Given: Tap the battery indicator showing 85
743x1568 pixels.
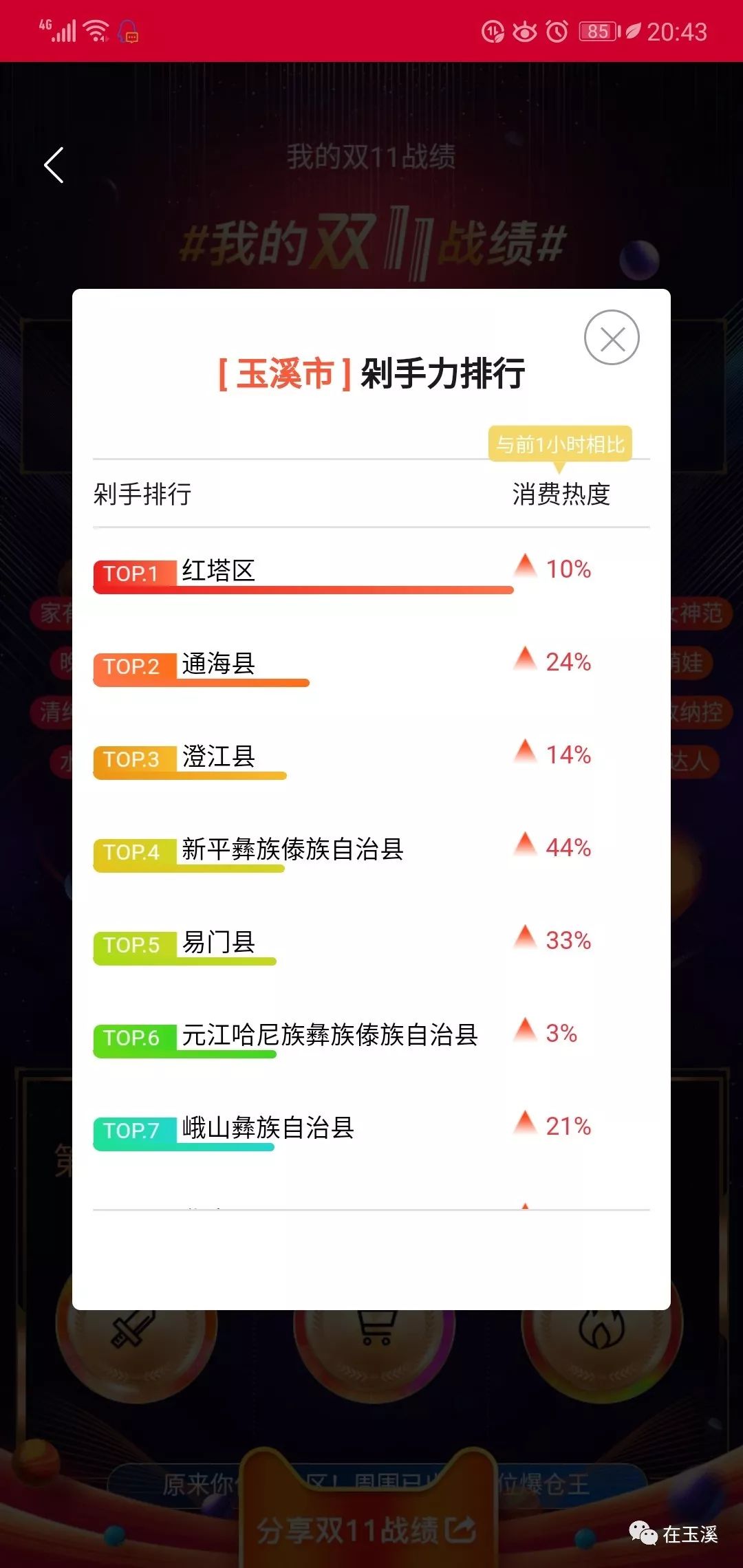Looking at the screenshot, I should click(597, 31).
